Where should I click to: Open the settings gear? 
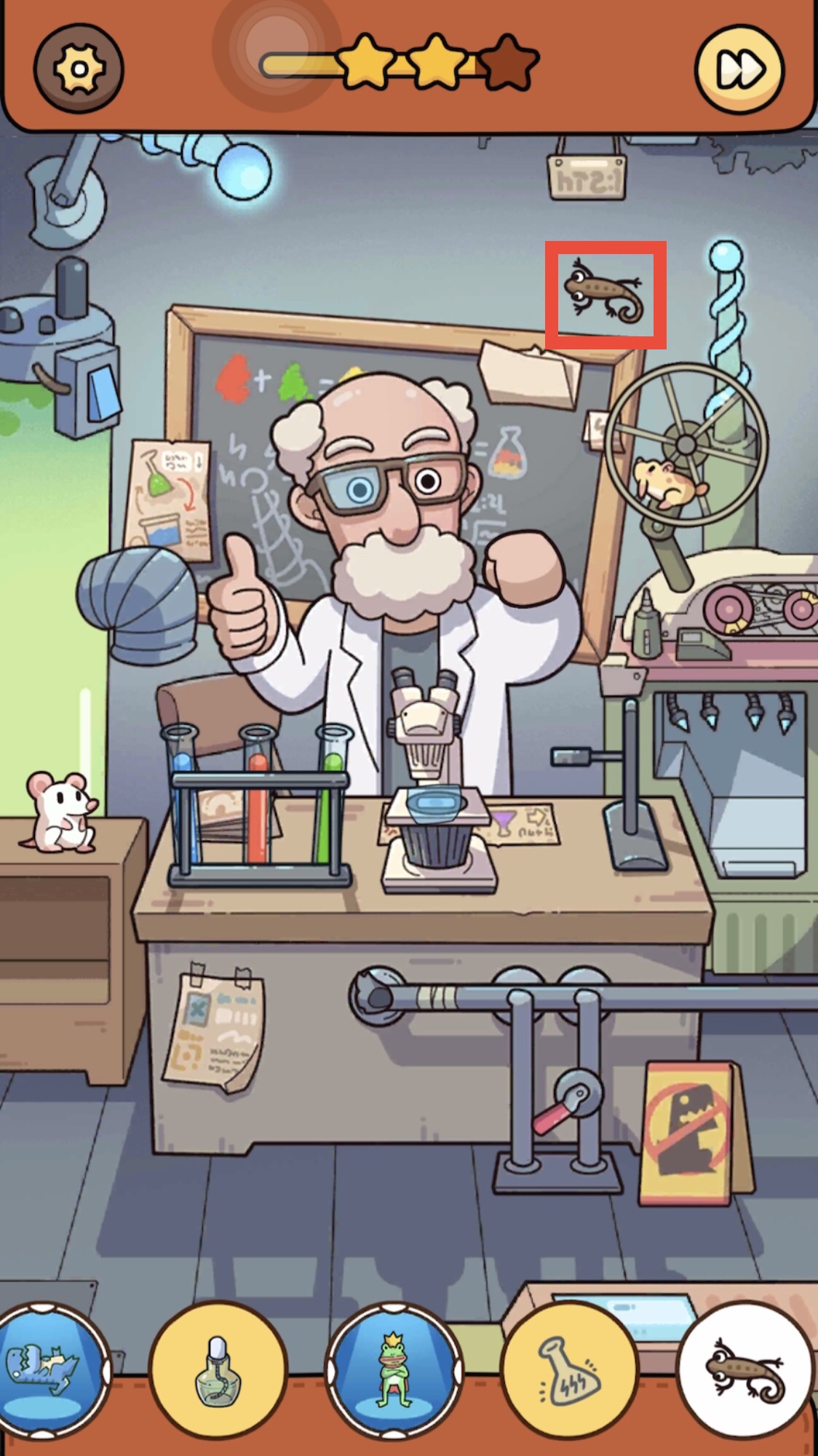coord(79,69)
